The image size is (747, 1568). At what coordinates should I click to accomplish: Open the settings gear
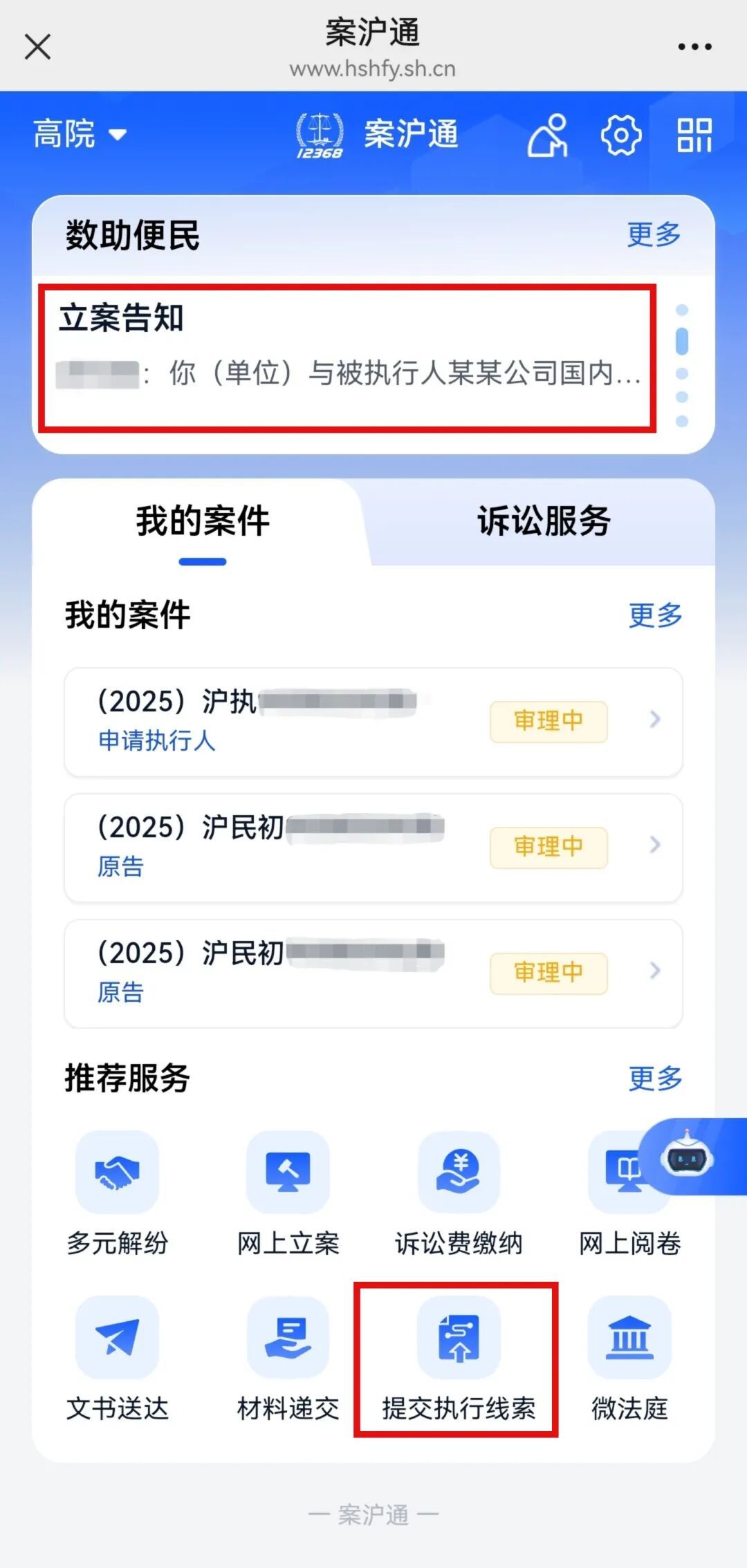click(620, 136)
